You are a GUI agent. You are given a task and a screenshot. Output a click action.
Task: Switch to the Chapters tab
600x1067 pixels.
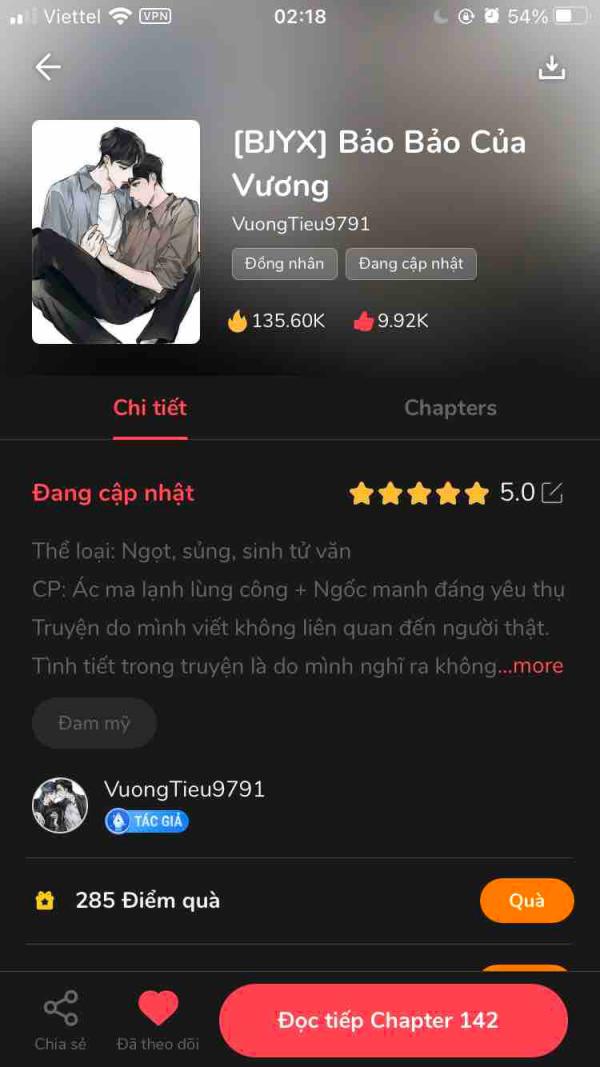tap(450, 408)
